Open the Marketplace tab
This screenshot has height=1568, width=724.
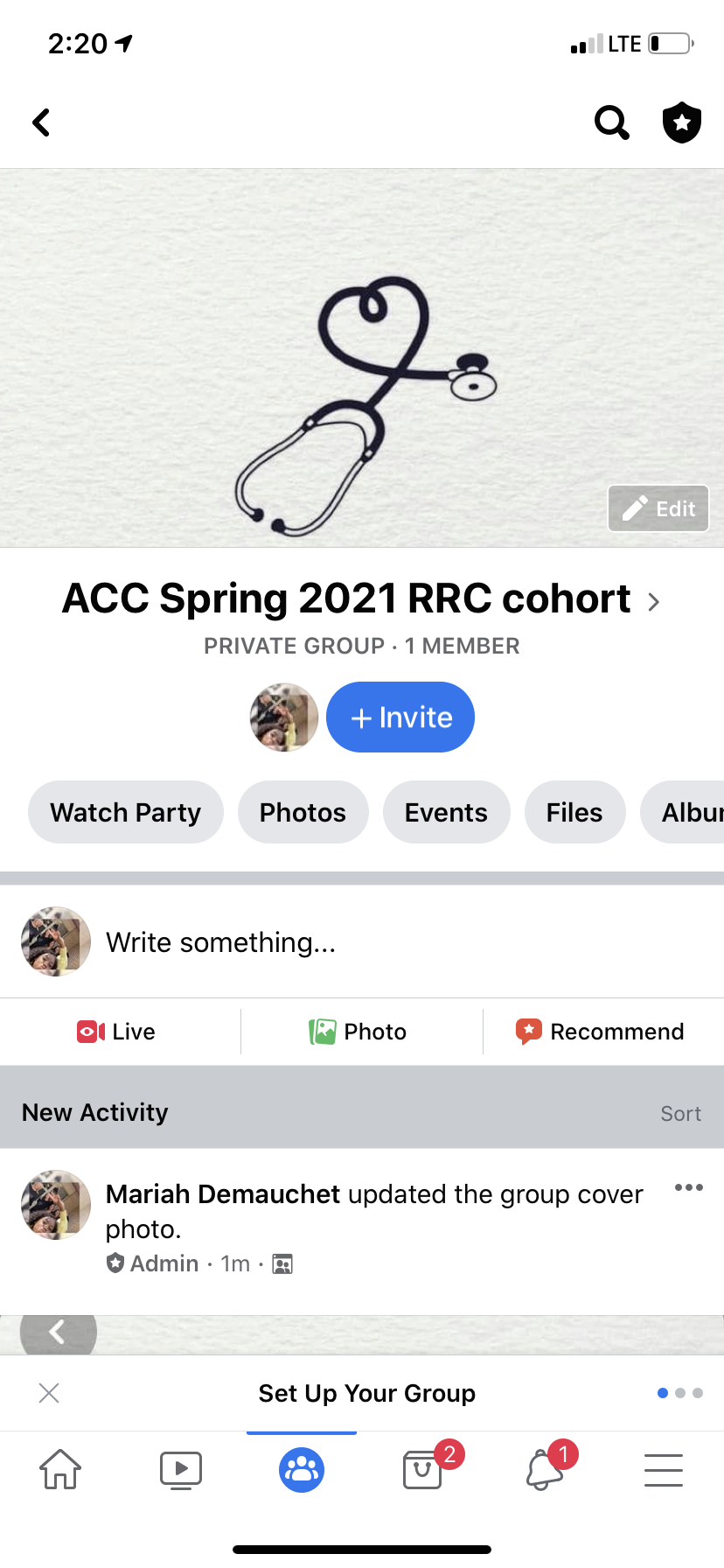(x=423, y=1469)
